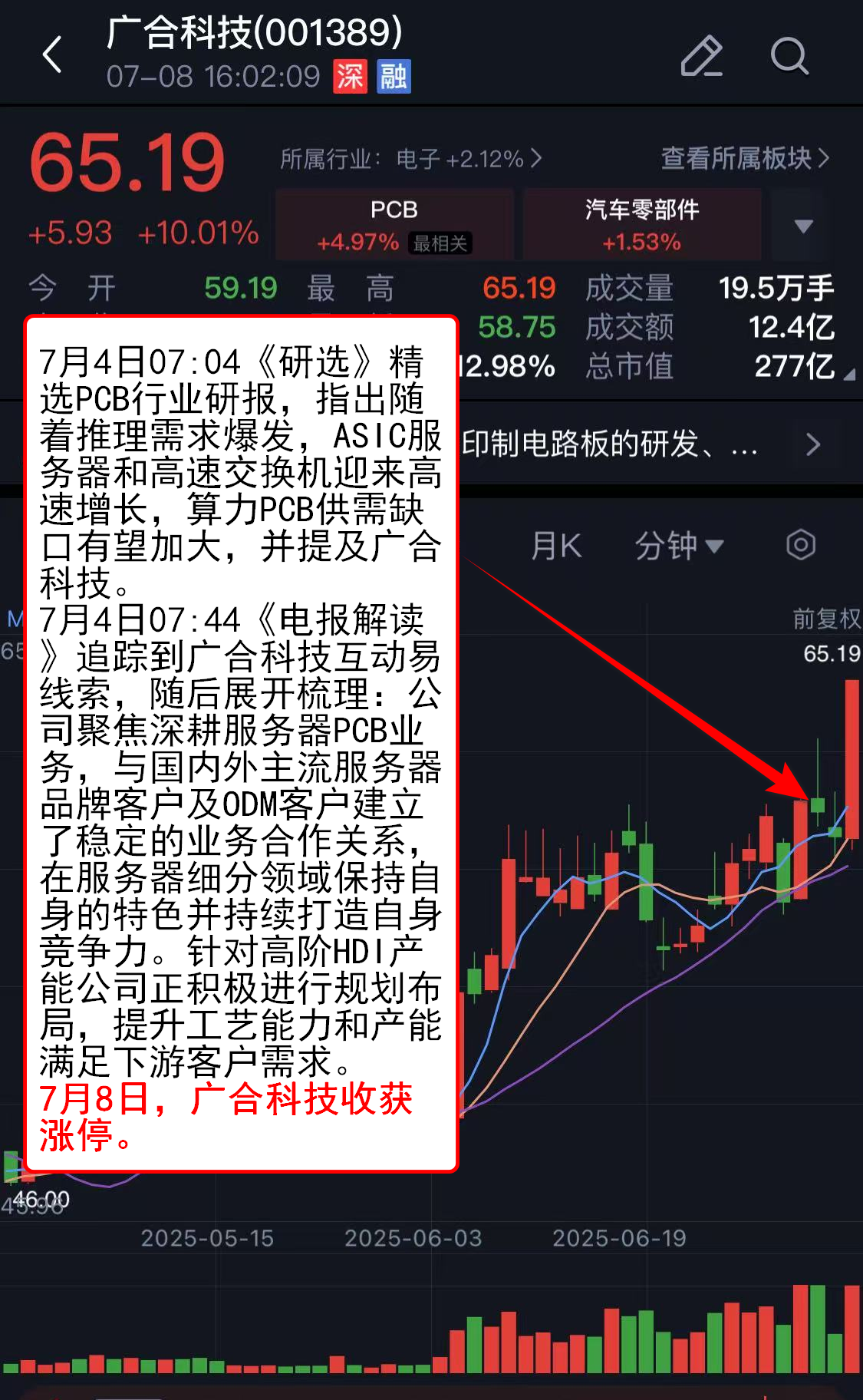863x1400 pixels.
Task: Expand the sector list dropdown arrow
Action: [802, 226]
